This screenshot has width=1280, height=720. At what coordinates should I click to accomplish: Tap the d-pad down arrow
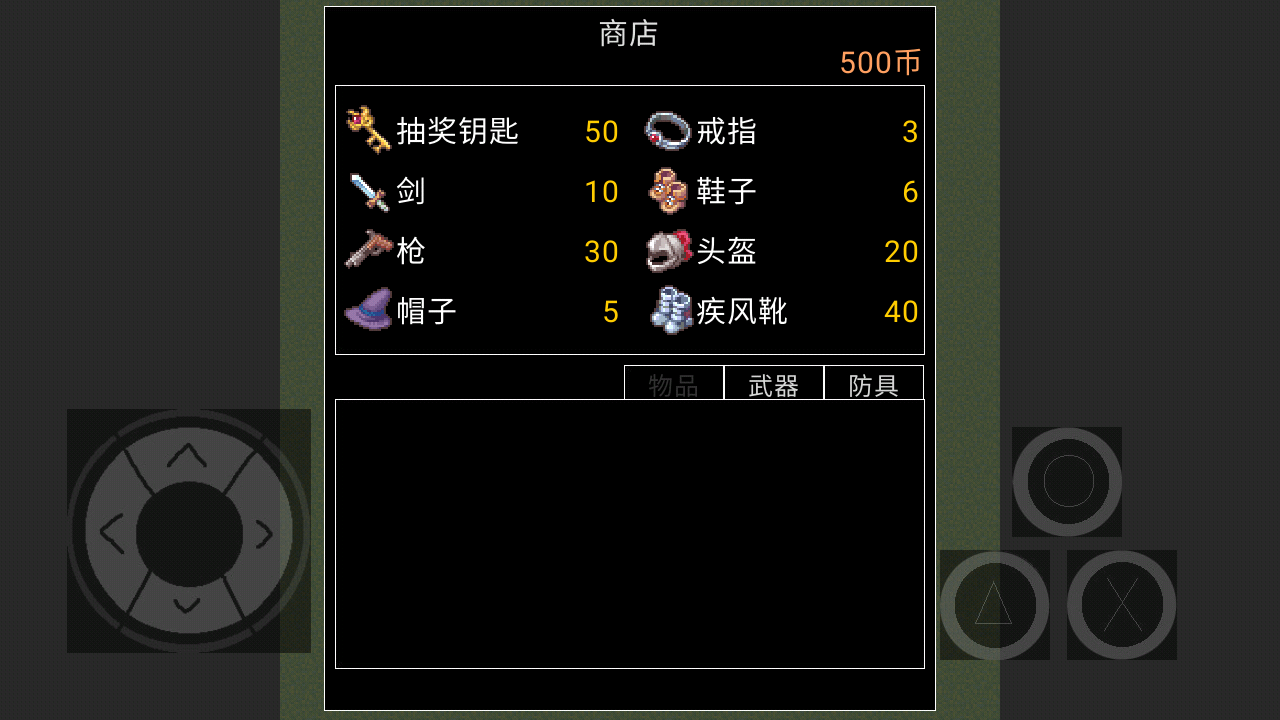(187, 606)
